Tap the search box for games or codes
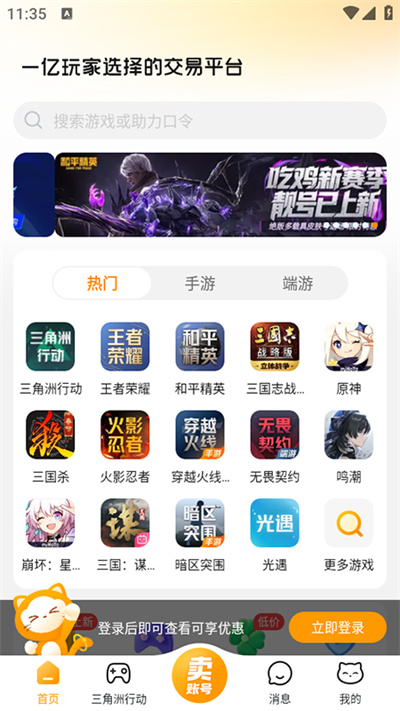 (200, 121)
